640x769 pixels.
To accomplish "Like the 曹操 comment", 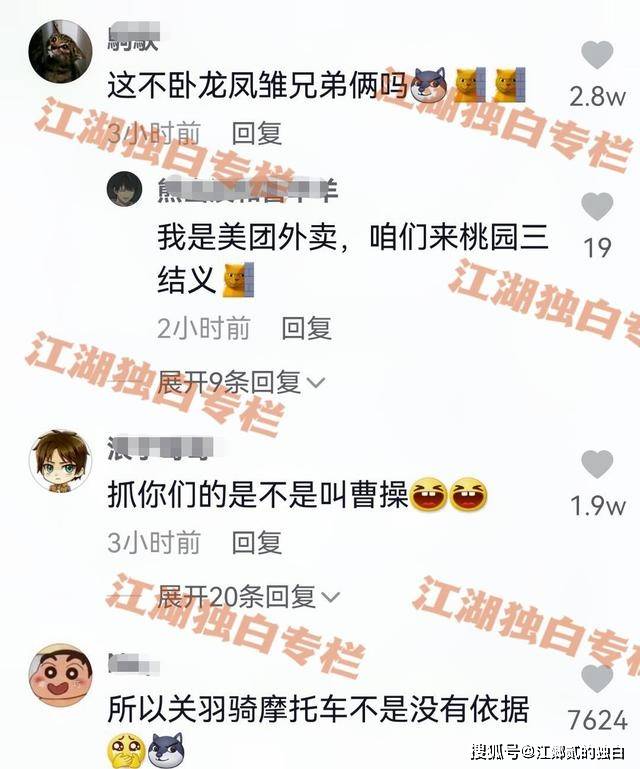I will (597, 464).
